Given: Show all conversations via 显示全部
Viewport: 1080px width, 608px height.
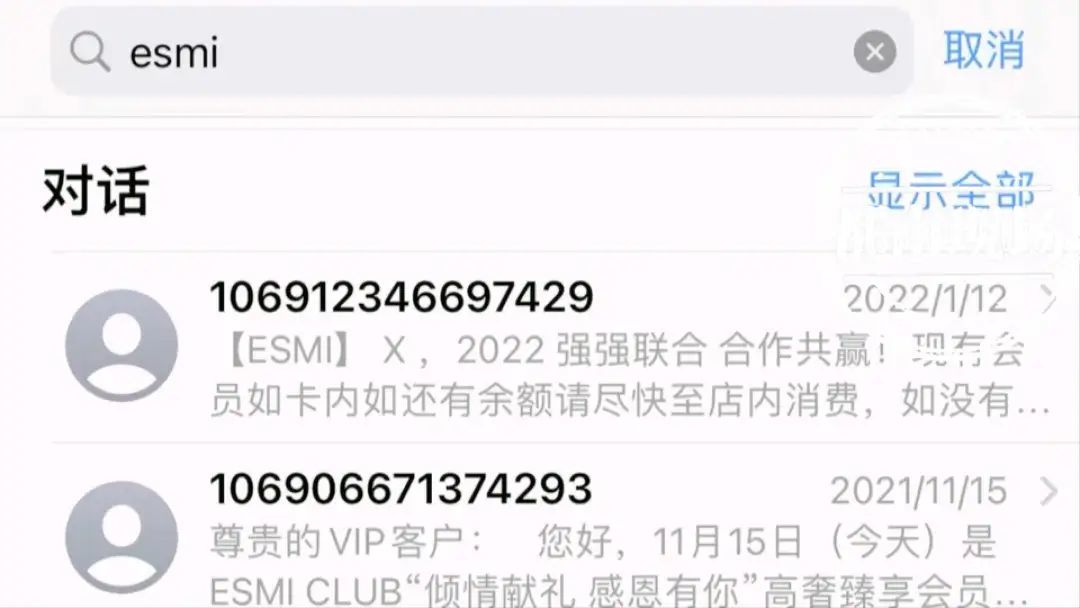Looking at the screenshot, I should (x=950, y=190).
